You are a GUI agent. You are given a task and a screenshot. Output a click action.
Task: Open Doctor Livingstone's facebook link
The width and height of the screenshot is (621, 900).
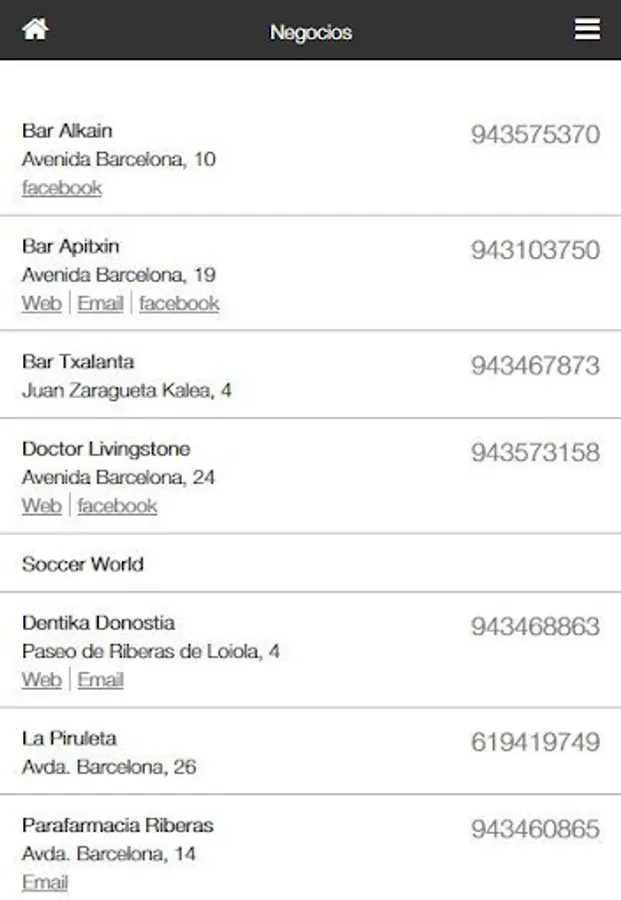pos(117,507)
